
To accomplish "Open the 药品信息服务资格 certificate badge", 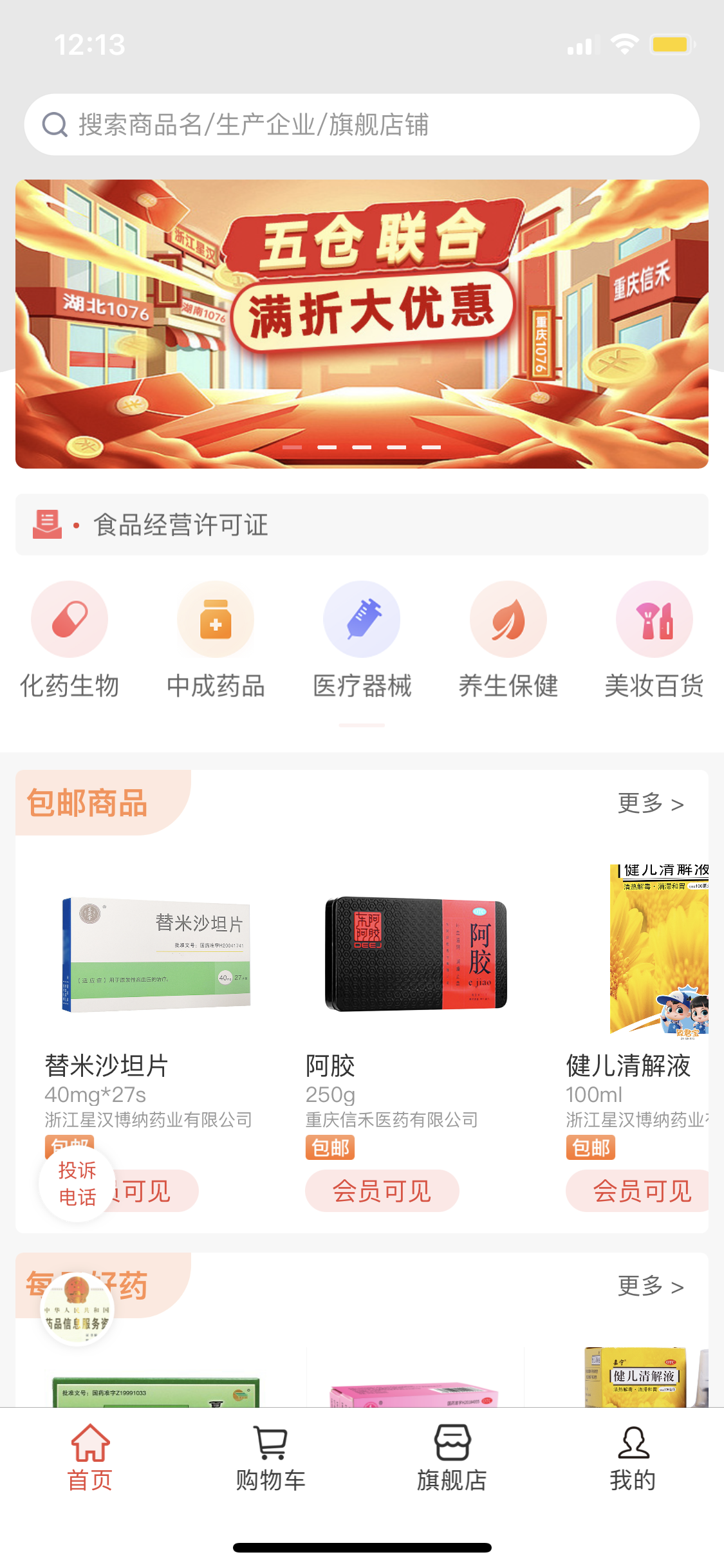I will coord(77,1309).
